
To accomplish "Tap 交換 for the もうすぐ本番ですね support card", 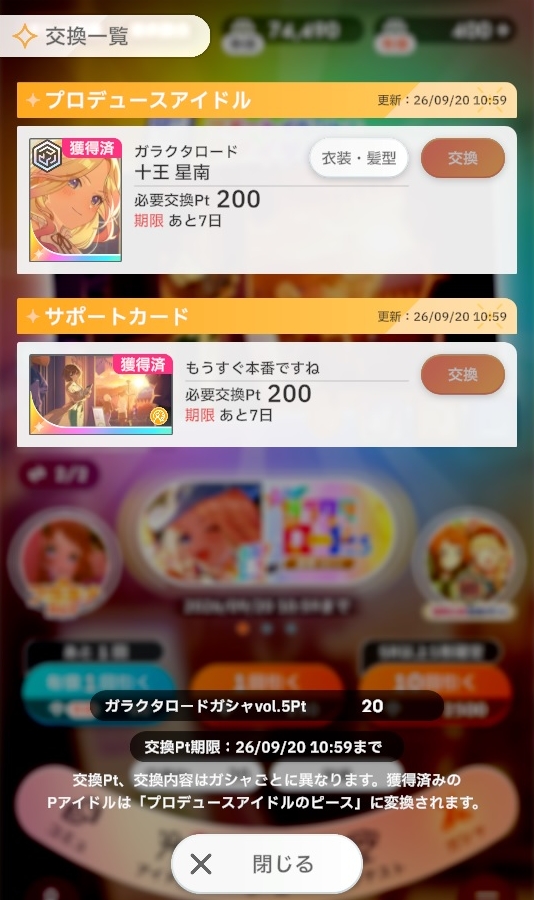I will [463, 374].
